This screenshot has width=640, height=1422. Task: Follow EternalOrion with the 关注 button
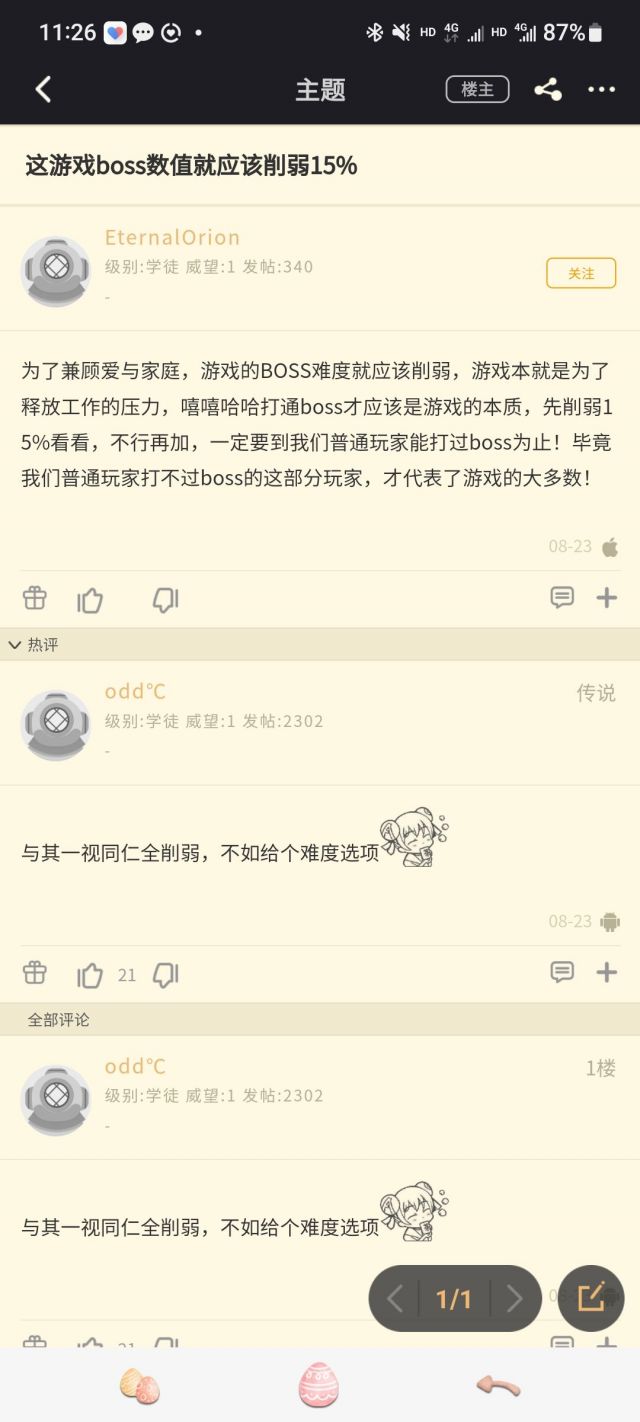(580, 273)
